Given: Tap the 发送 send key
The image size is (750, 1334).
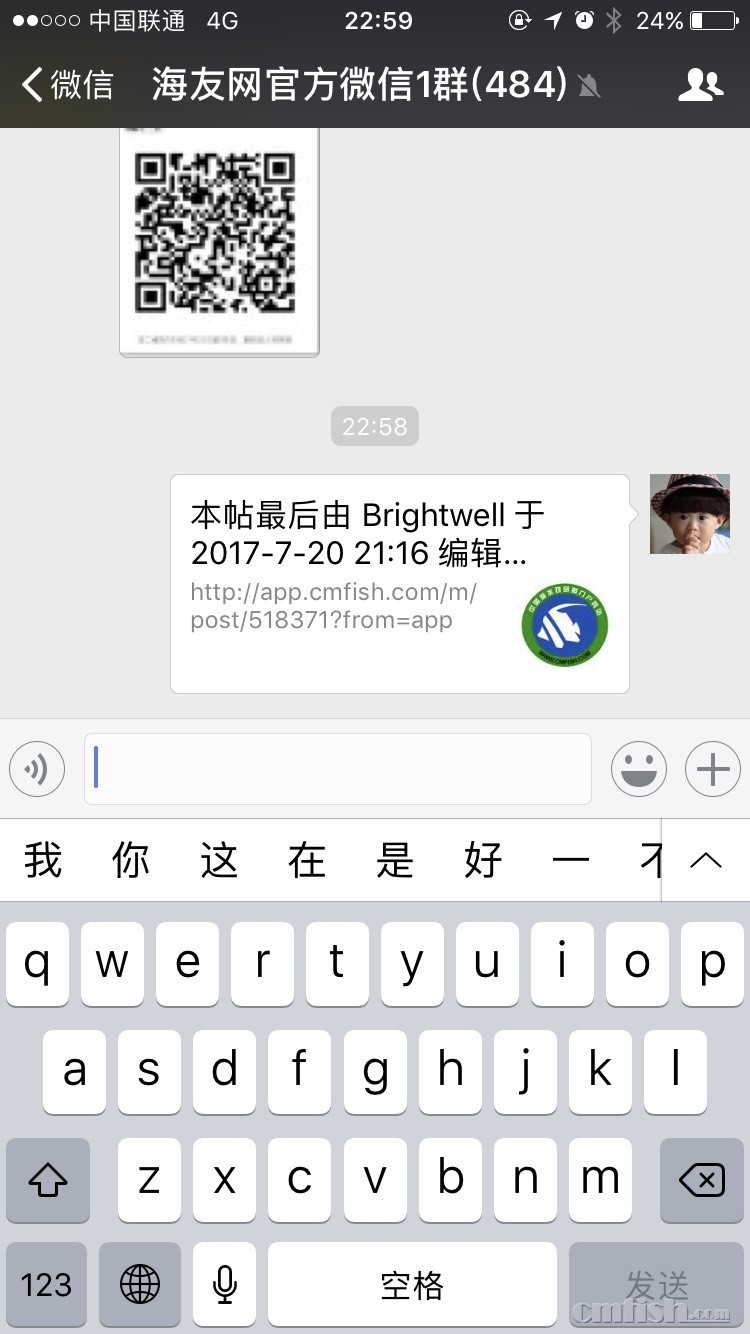Looking at the screenshot, I should (657, 1285).
